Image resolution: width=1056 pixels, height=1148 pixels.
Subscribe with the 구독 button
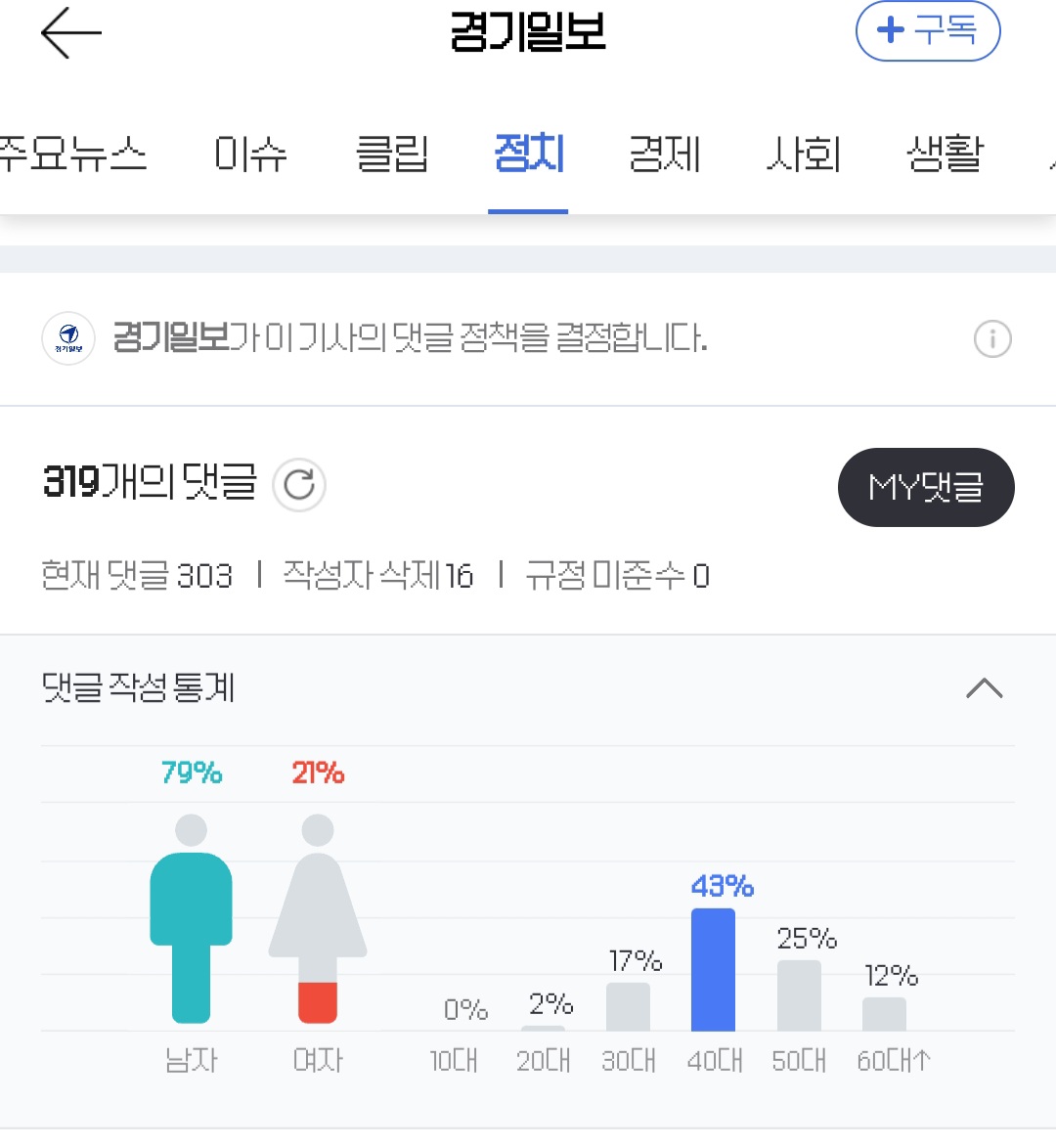[927, 31]
